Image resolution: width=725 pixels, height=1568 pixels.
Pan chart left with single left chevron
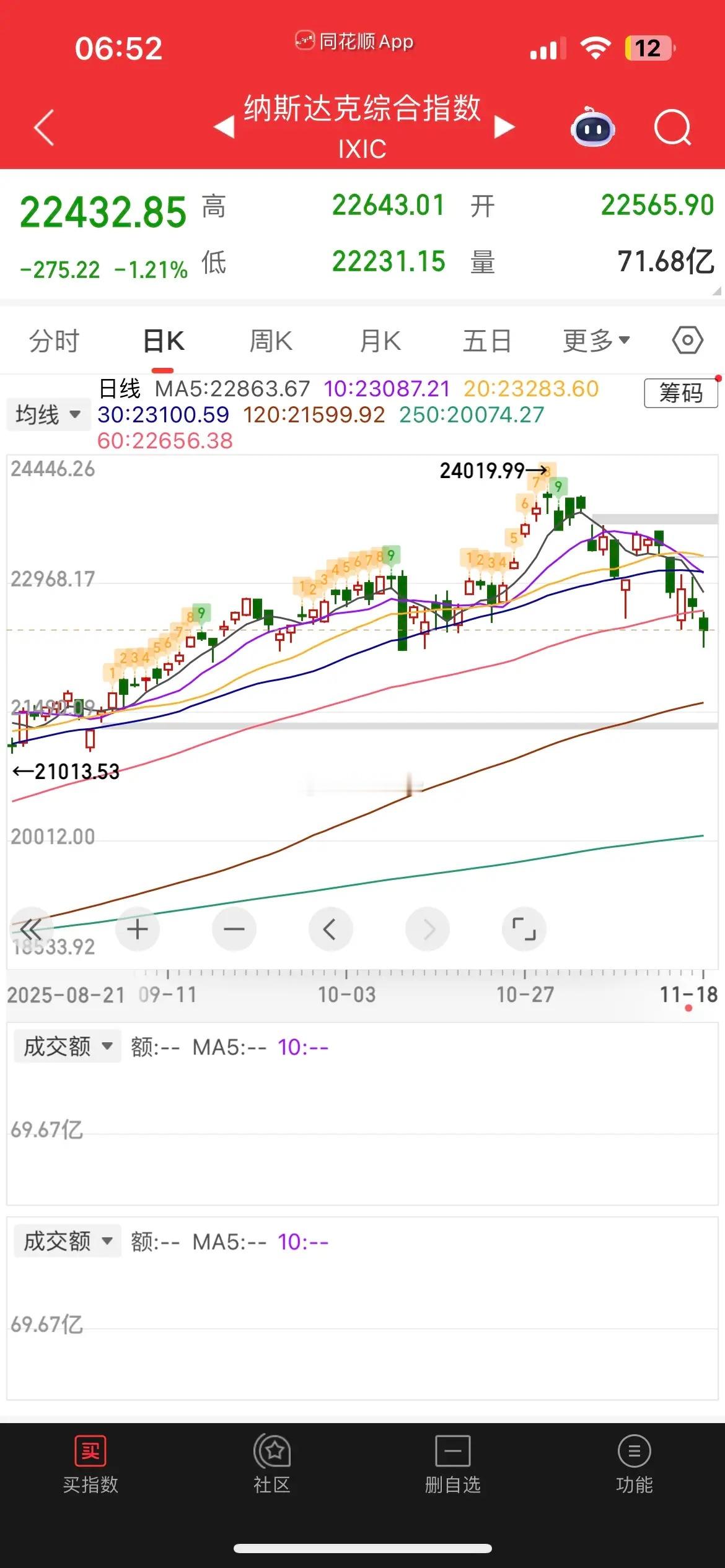[331, 929]
